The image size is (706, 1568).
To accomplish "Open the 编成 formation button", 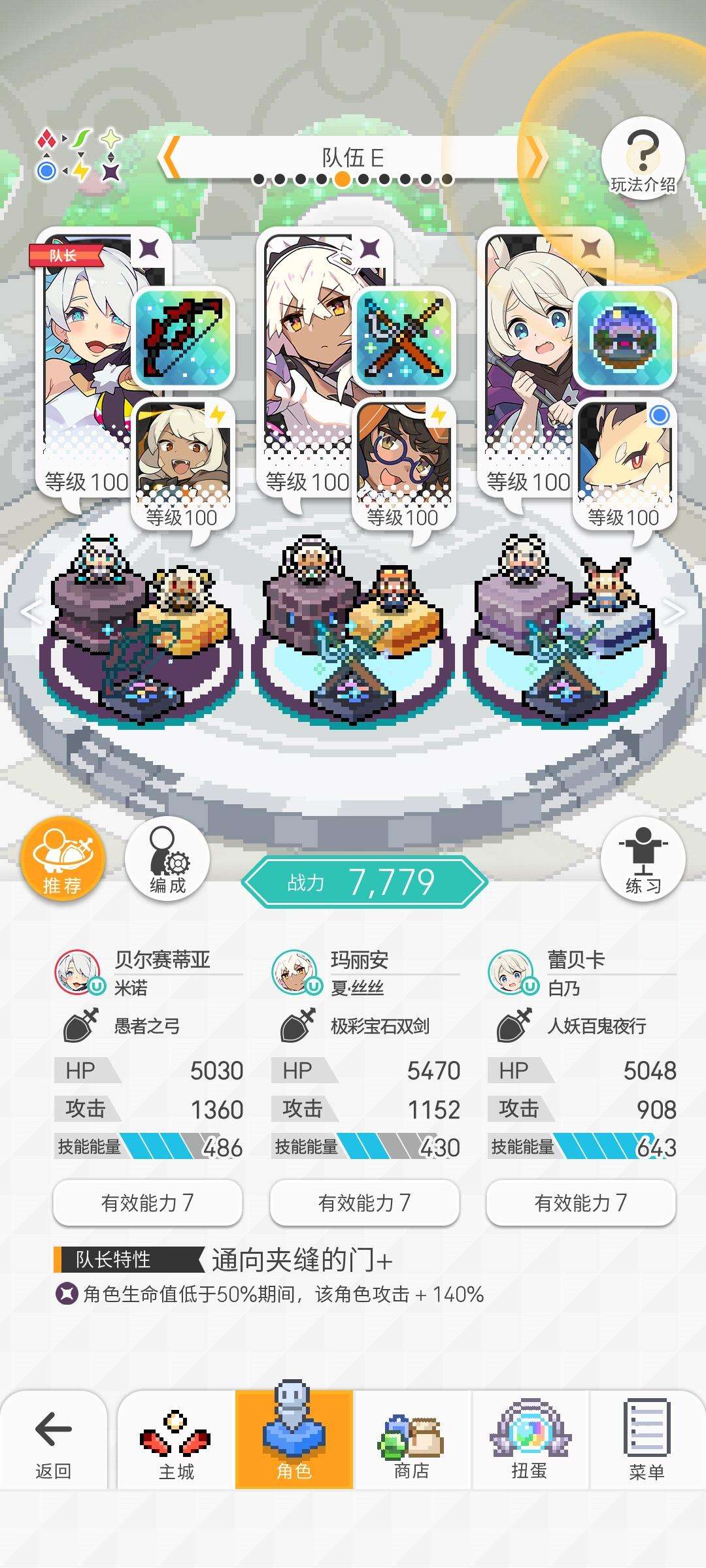I will click(x=167, y=858).
